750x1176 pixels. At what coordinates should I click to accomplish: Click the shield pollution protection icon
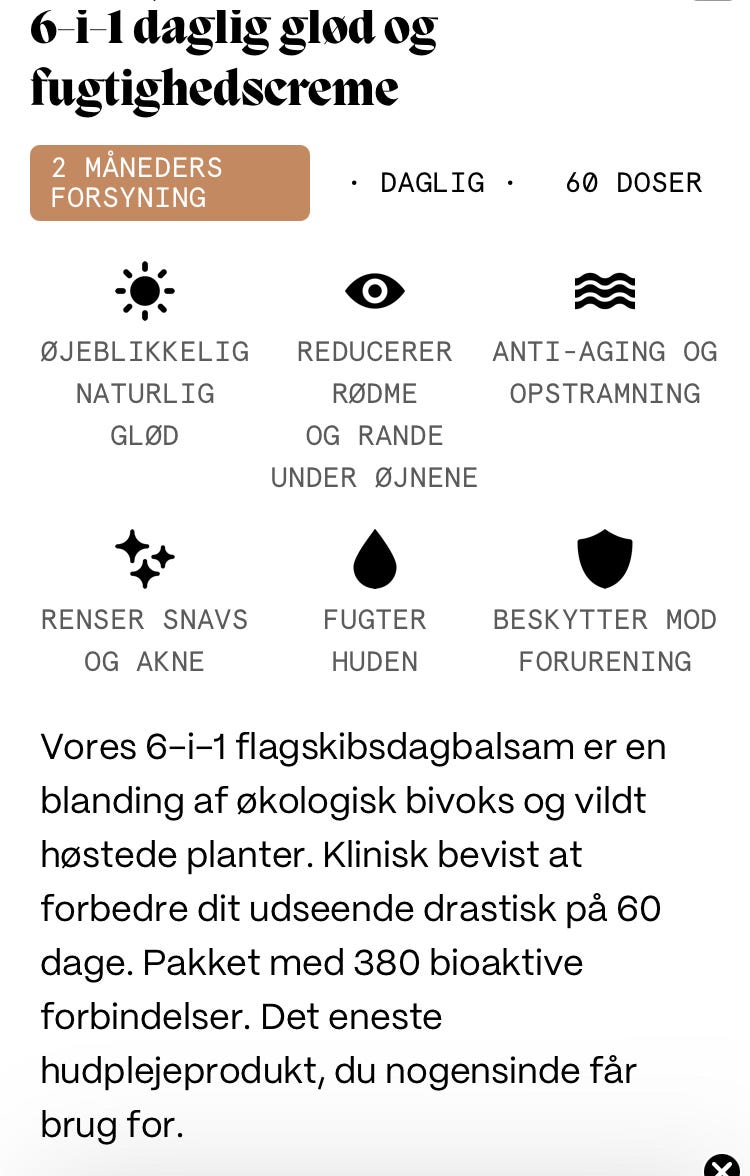(604, 558)
